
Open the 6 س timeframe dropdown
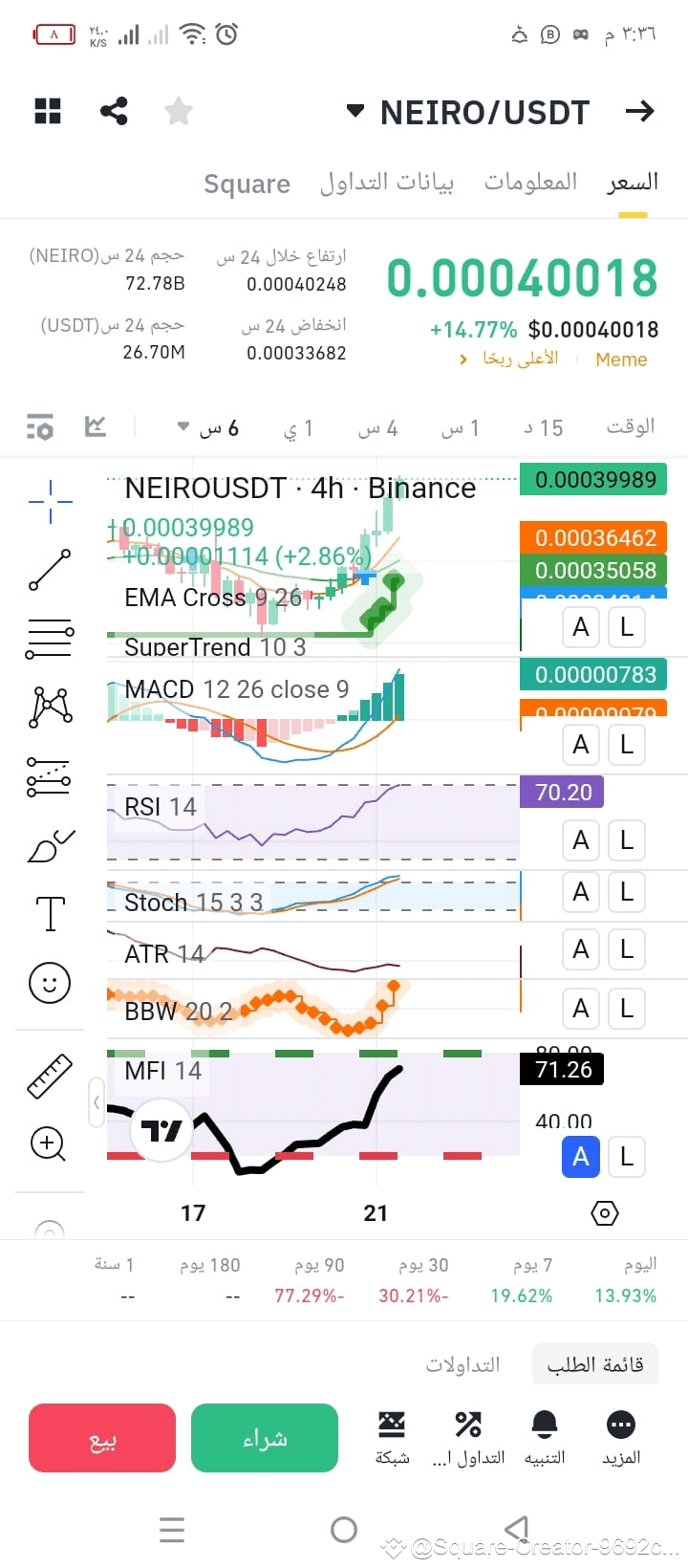click(208, 428)
